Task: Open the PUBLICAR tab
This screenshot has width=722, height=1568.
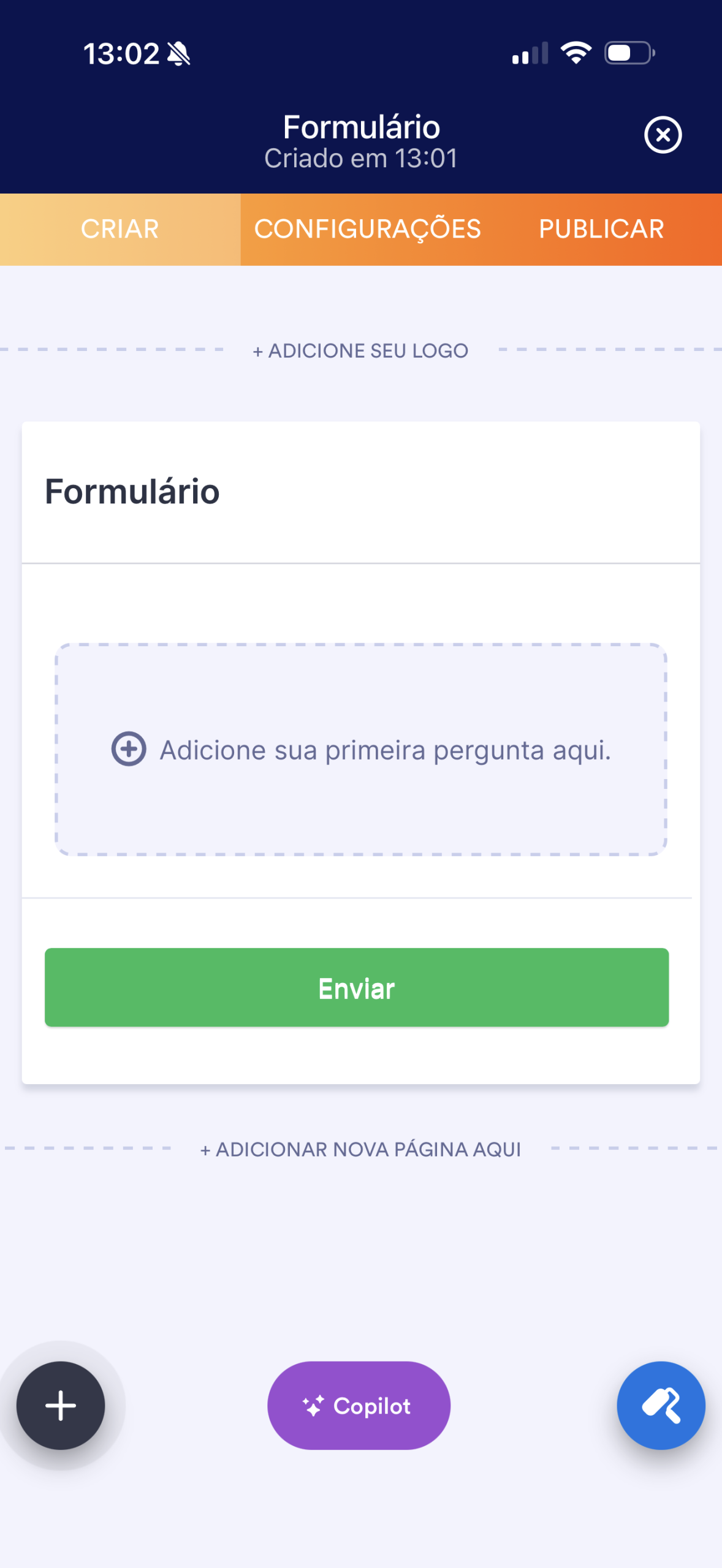Action: [x=600, y=228]
